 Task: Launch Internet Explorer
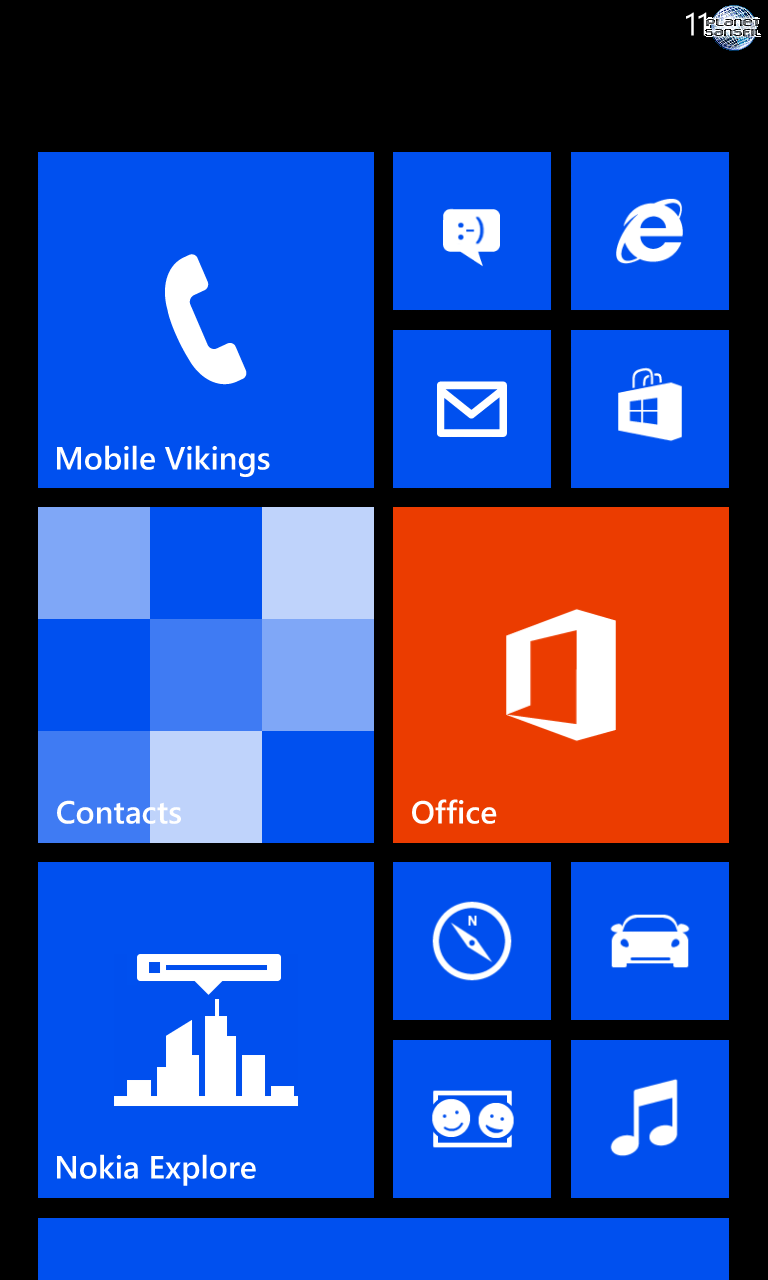pos(650,231)
